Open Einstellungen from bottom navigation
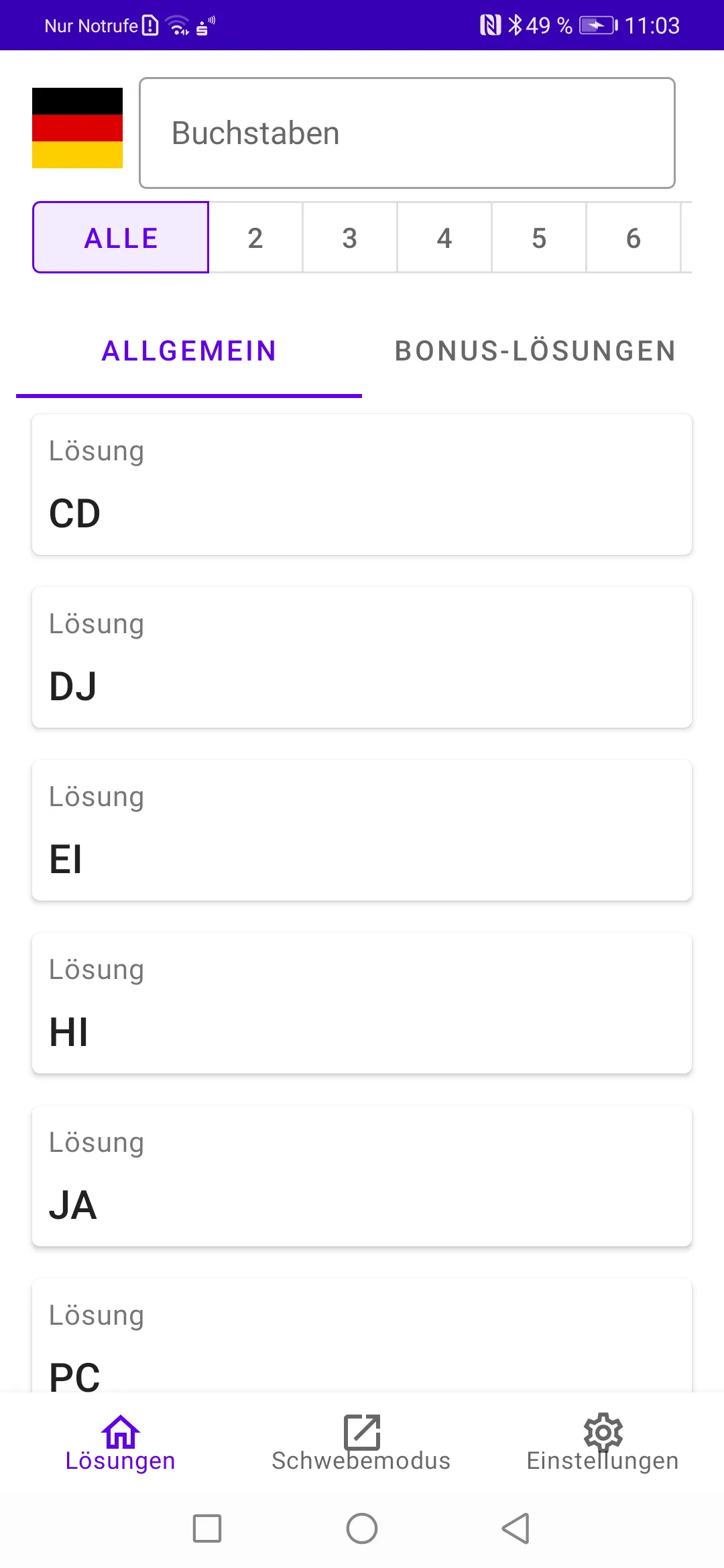The width and height of the screenshot is (724, 1568). [603, 1443]
